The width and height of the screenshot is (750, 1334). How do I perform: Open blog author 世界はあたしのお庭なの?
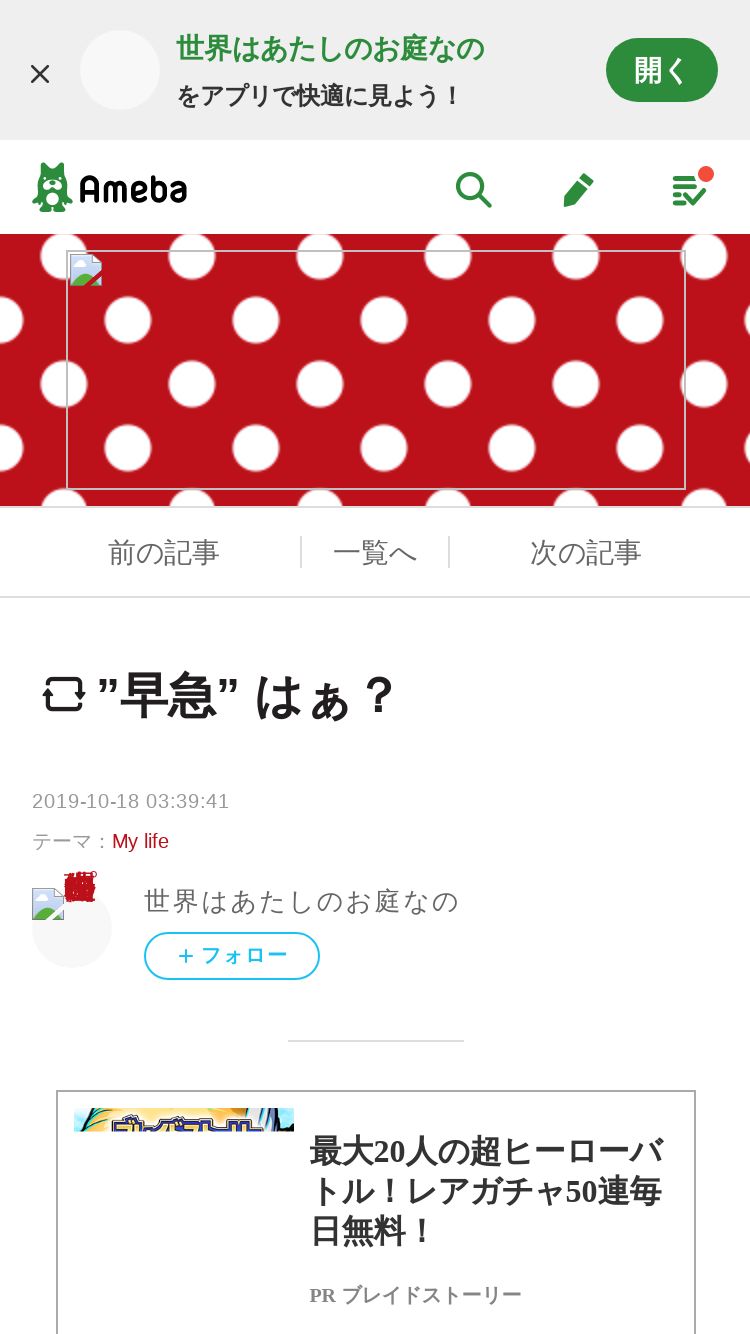(x=301, y=901)
